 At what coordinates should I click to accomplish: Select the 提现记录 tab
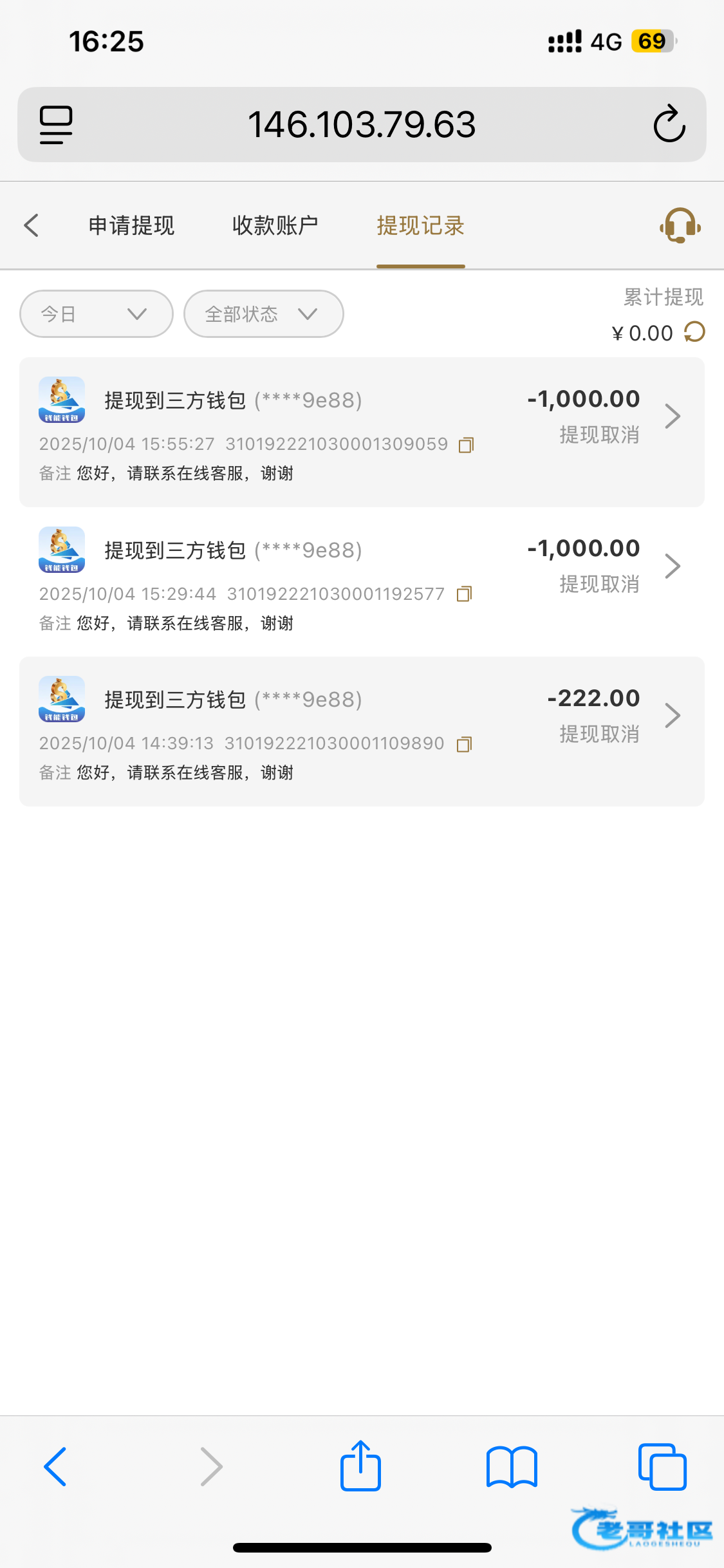[x=420, y=225]
